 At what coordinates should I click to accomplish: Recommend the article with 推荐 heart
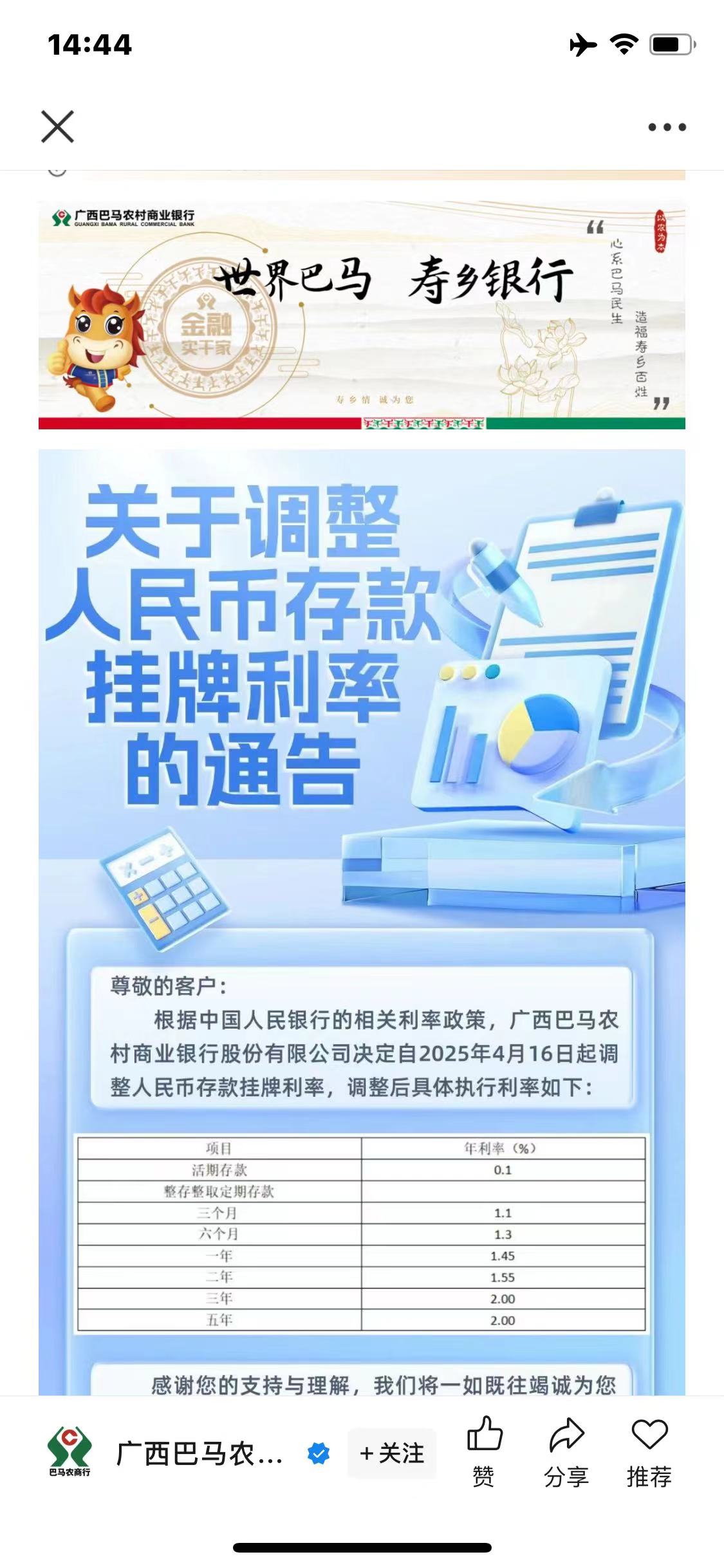pos(649,1451)
